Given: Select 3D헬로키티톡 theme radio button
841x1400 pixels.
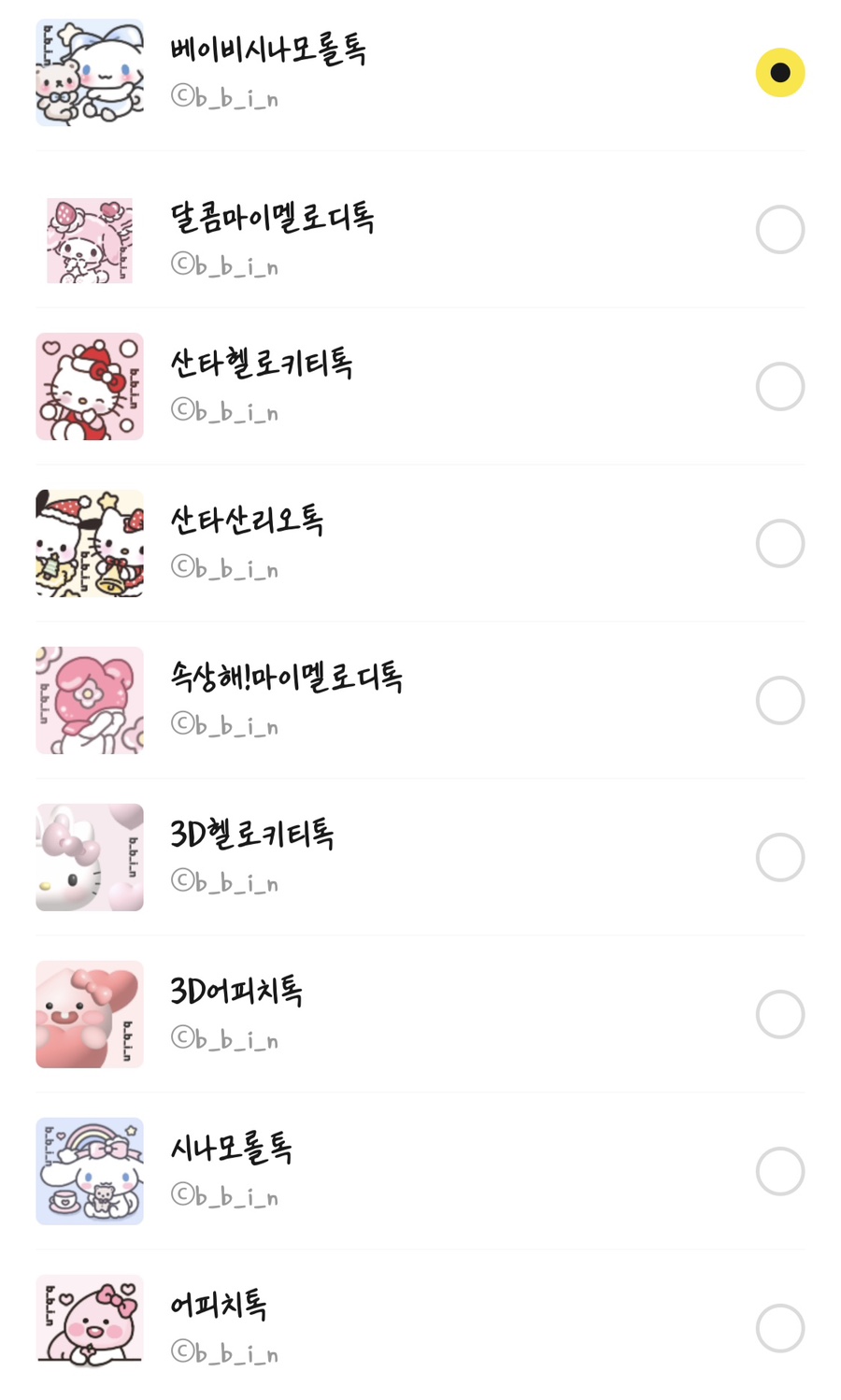Looking at the screenshot, I should pos(779,858).
